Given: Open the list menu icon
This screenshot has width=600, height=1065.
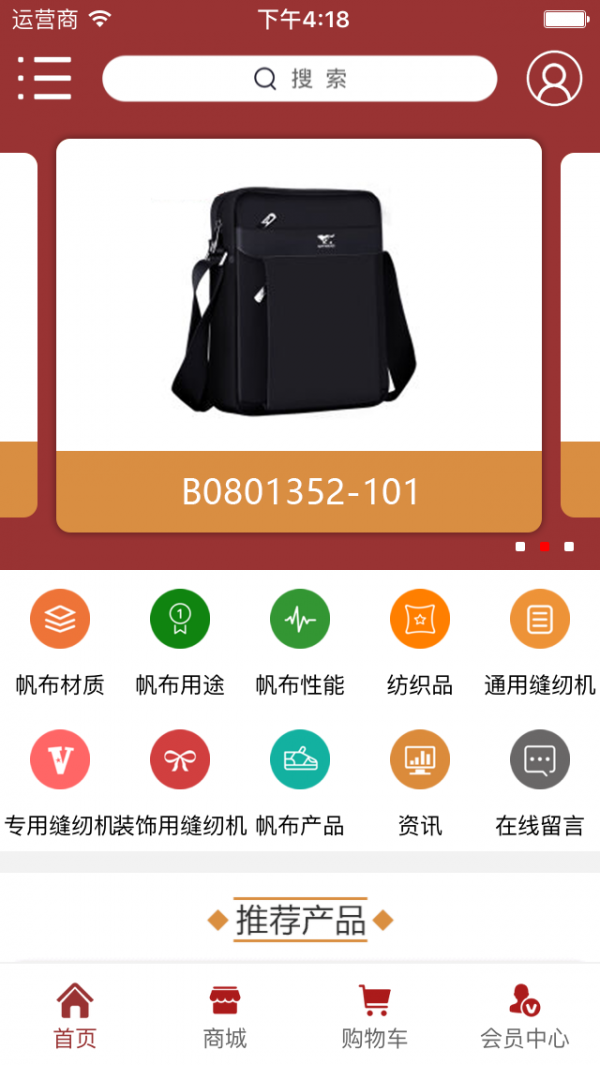Looking at the screenshot, I should click(x=45, y=78).
